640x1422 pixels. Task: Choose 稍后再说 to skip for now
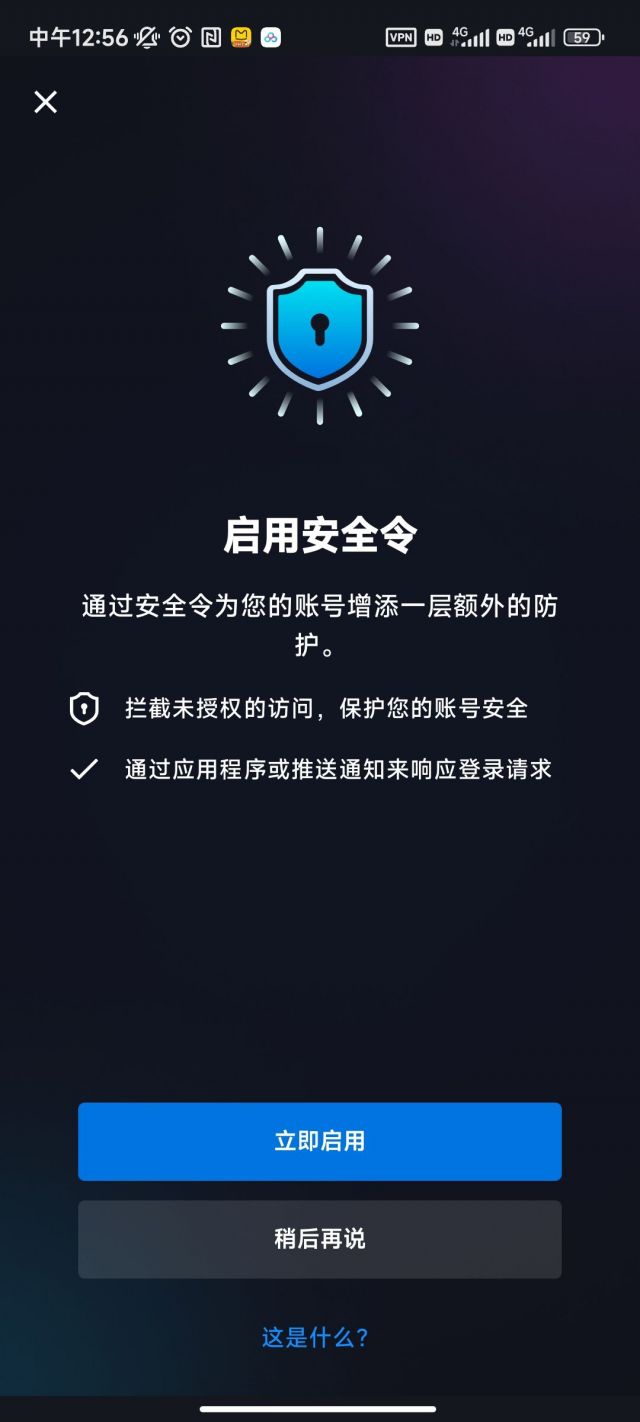[x=320, y=1239]
